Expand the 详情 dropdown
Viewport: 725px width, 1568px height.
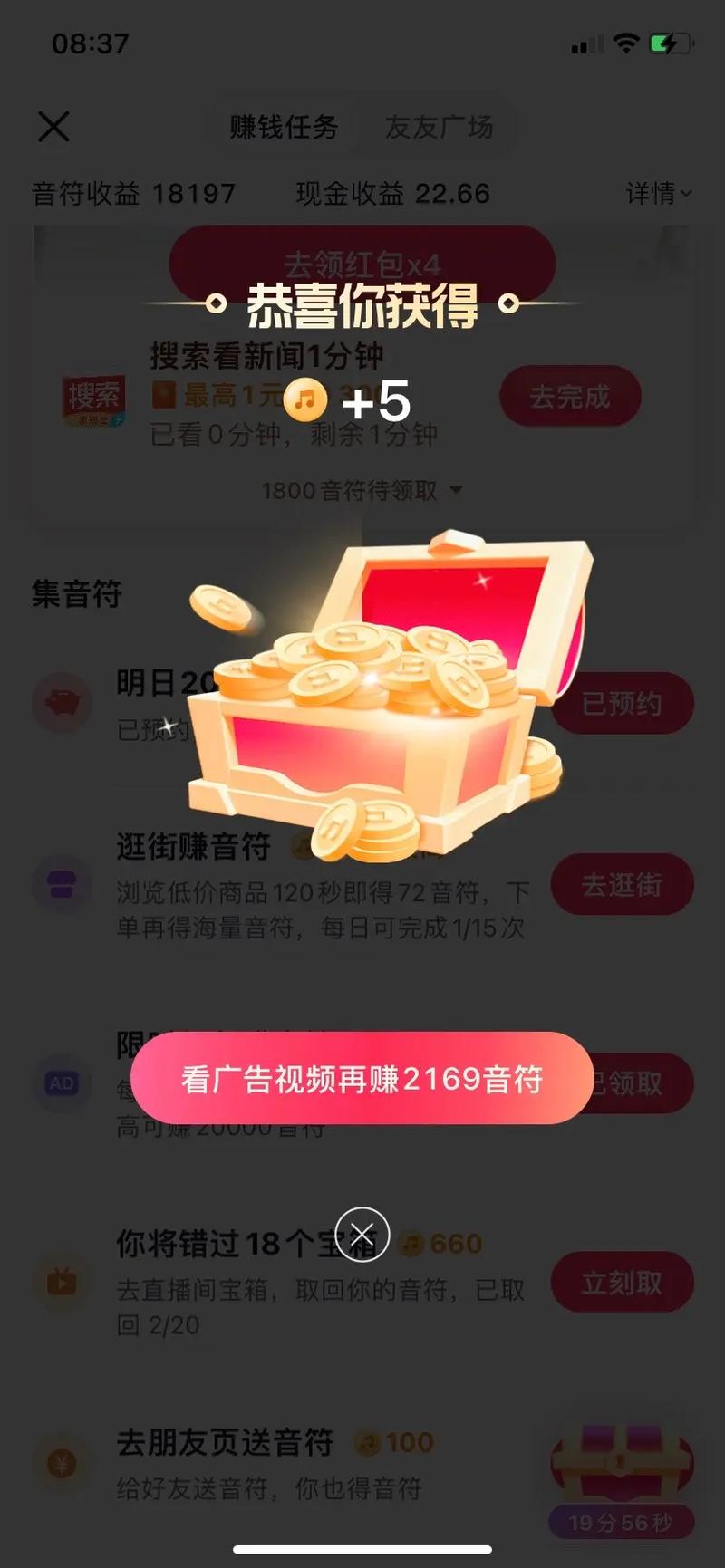659,193
